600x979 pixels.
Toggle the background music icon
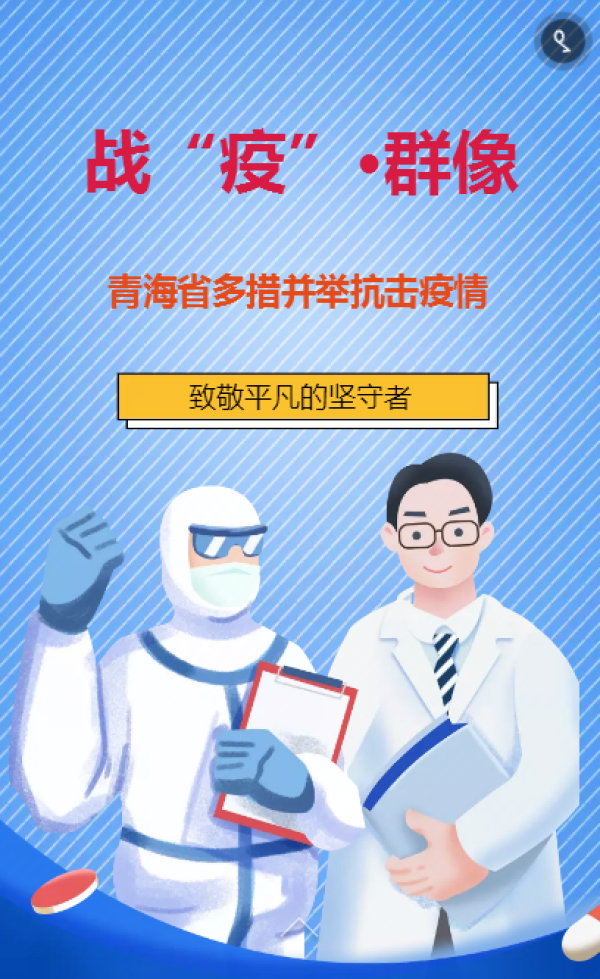pos(562,42)
